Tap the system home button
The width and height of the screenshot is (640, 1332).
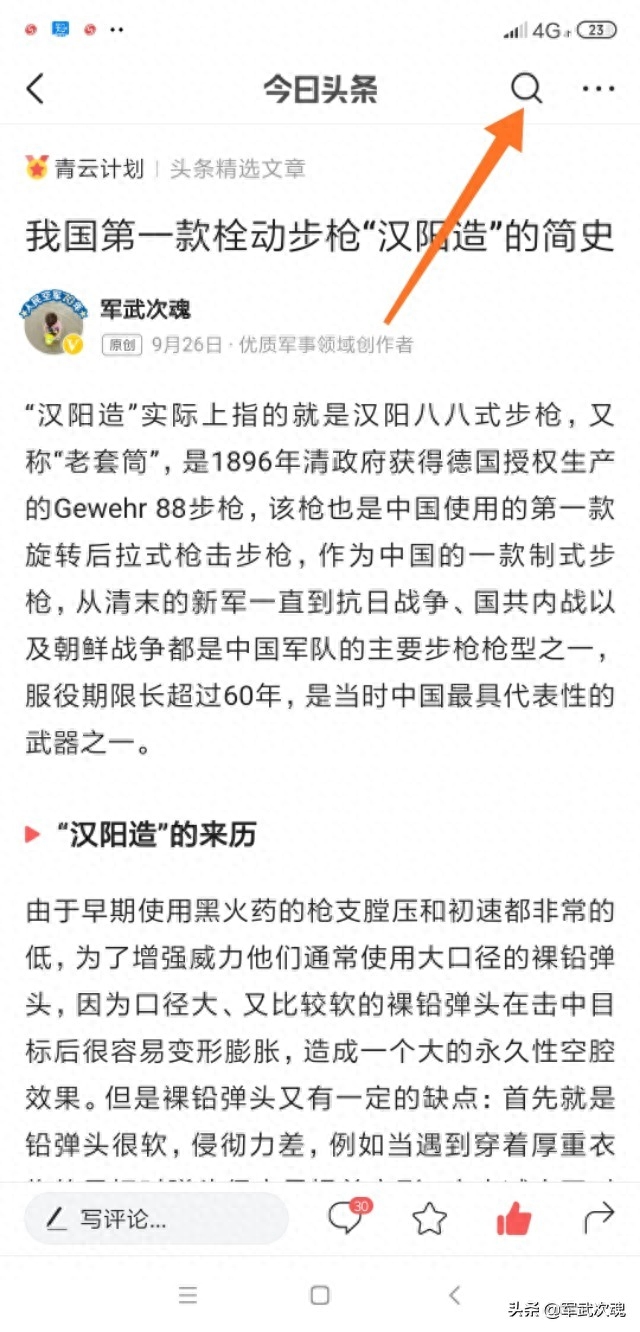(x=320, y=1295)
